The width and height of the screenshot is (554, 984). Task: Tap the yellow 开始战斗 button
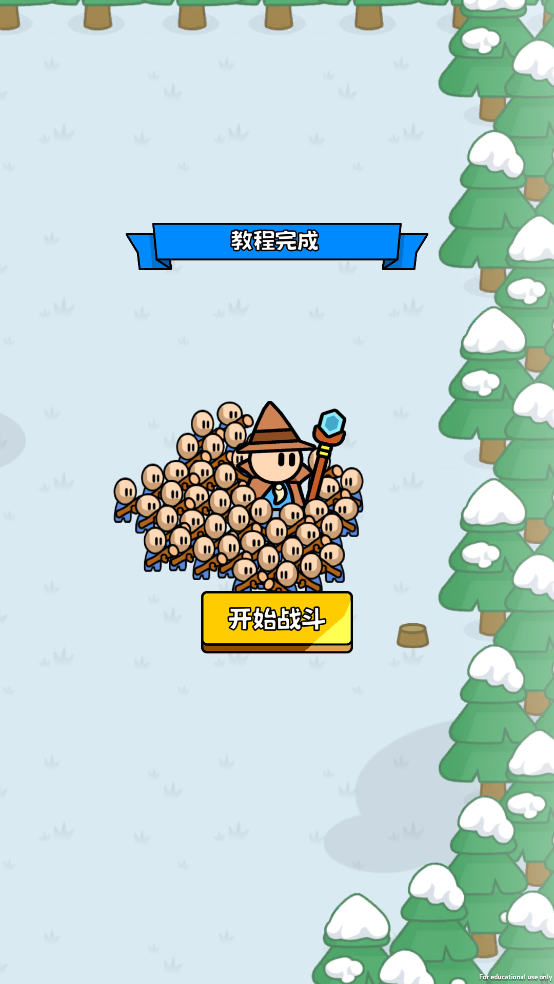pos(277,621)
